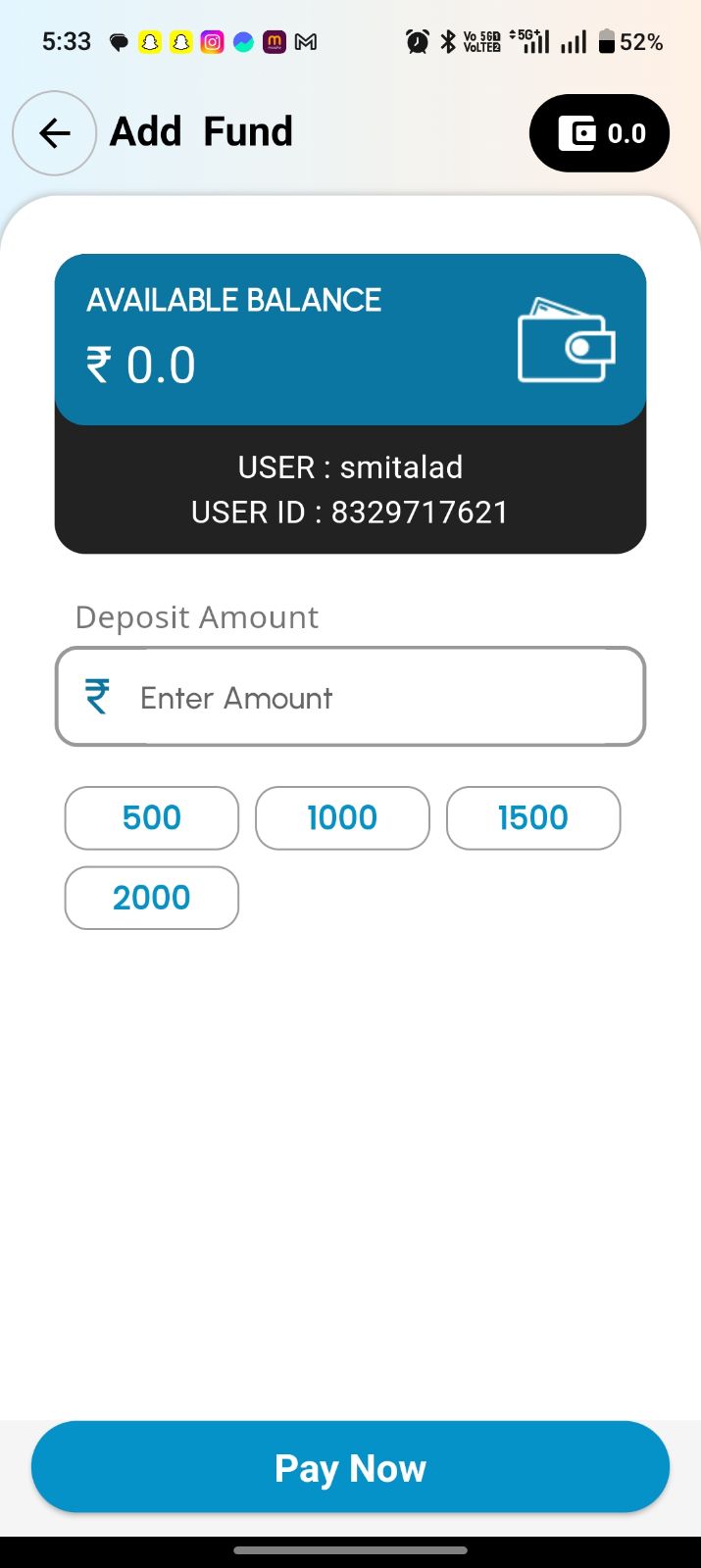This screenshot has width=701, height=1568.
Task: Tap the Pay Now button
Action: (350, 1467)
